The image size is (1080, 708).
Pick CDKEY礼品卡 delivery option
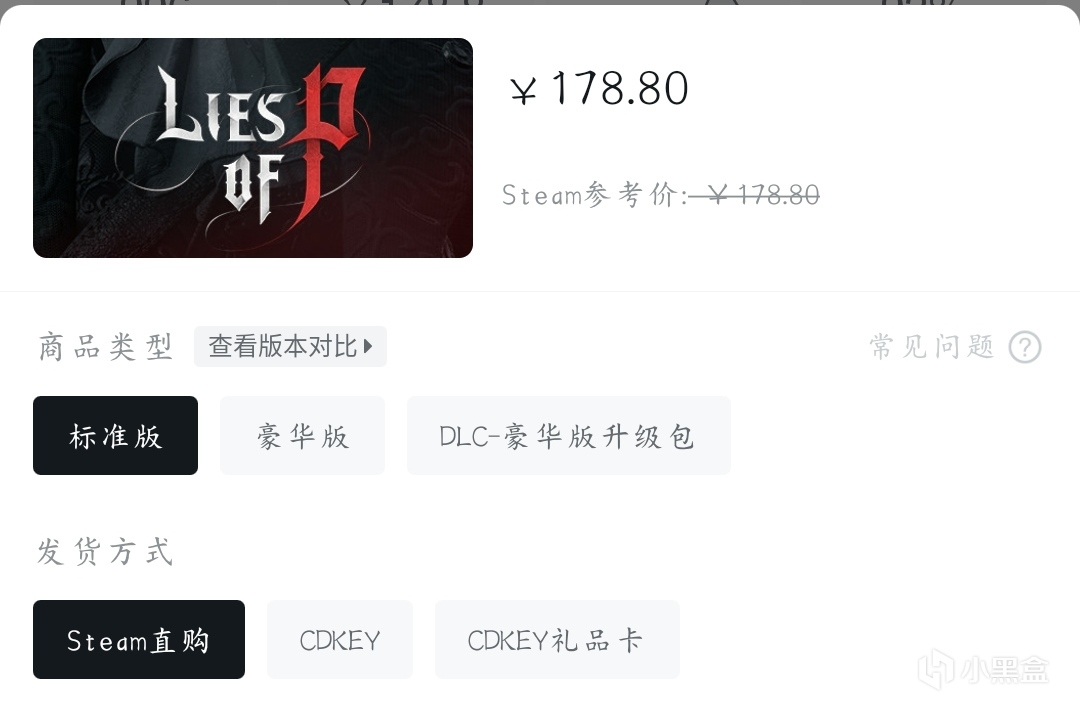(556, 640)
